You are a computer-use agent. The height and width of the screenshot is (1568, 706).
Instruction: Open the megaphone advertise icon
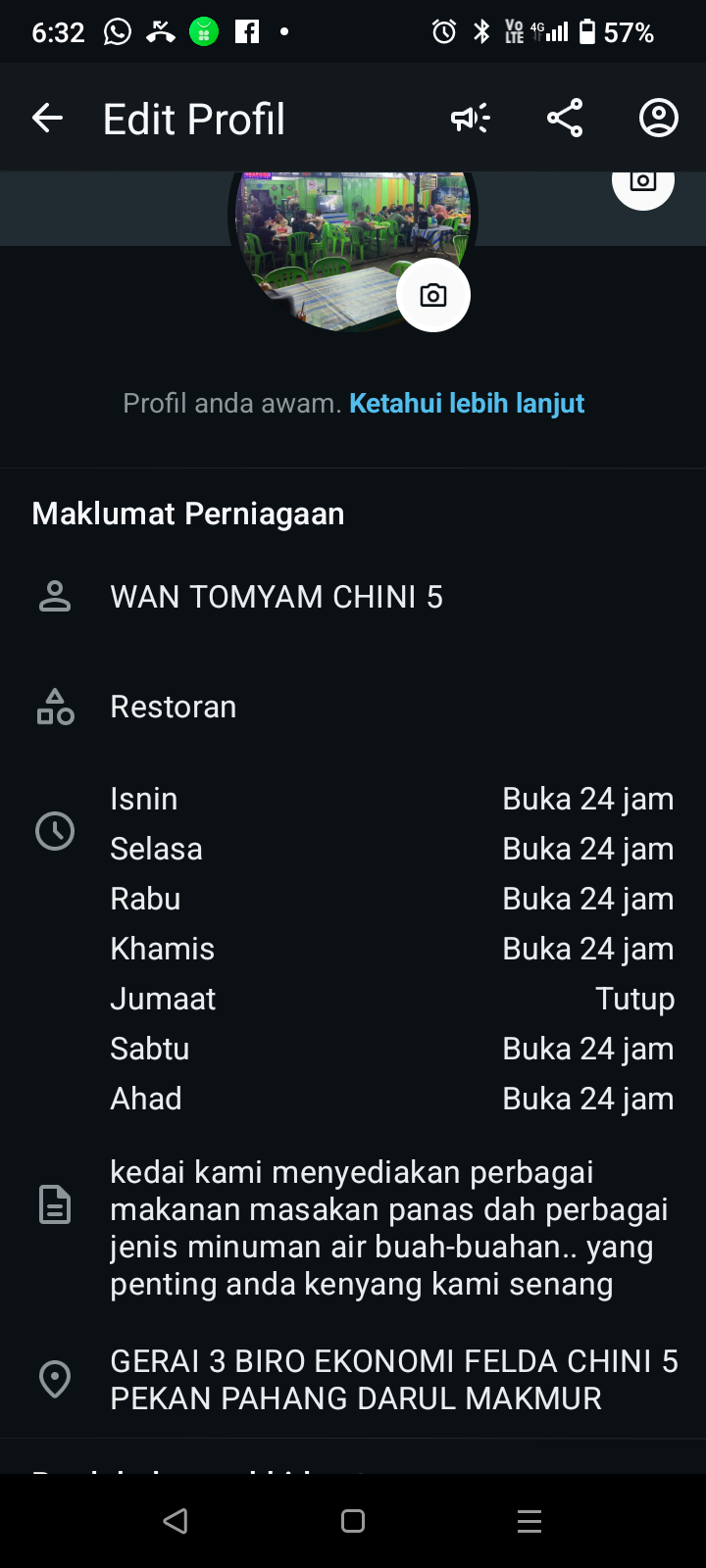click(x=470, y=119)
